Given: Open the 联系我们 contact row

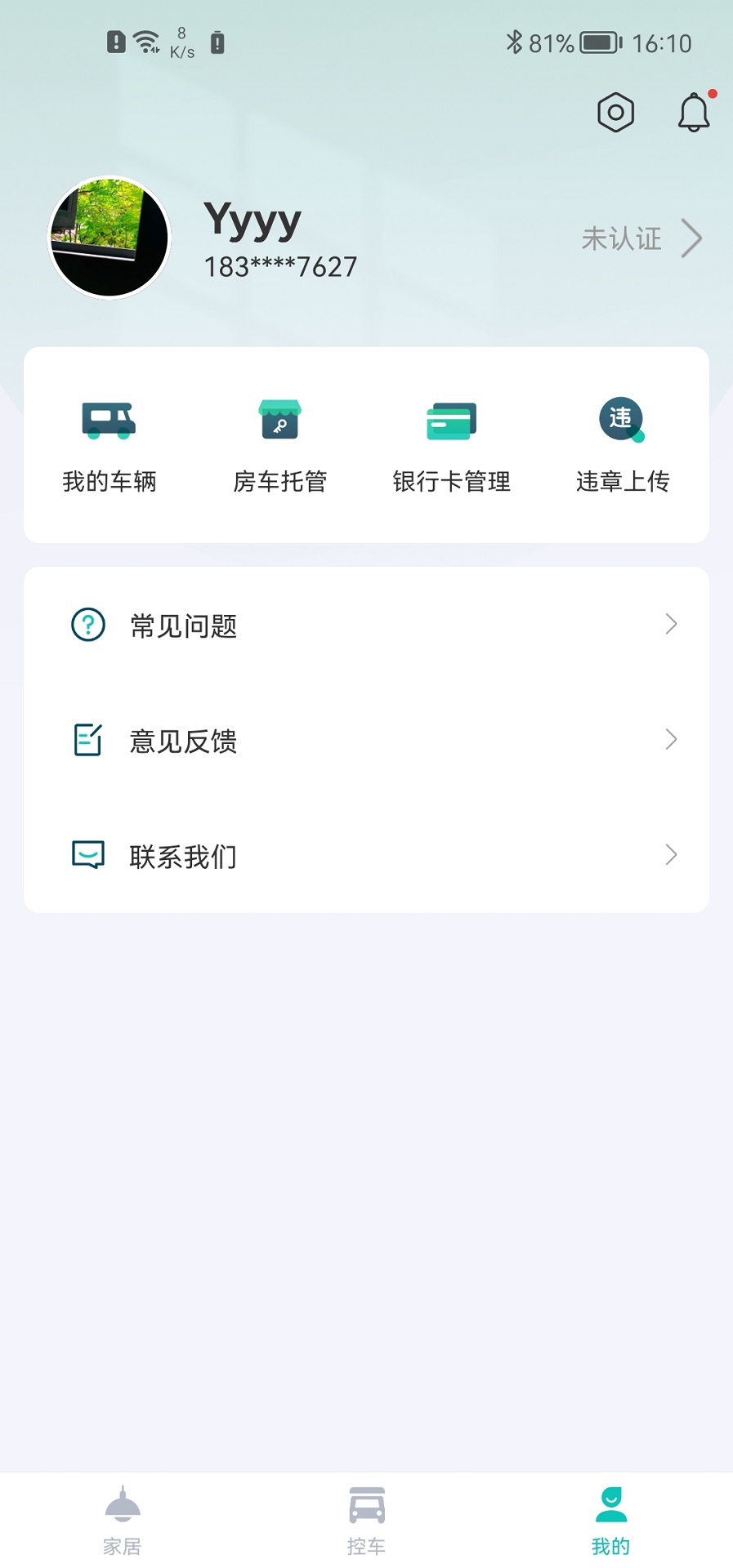Looking at the screenshot, I should [366, 855].
